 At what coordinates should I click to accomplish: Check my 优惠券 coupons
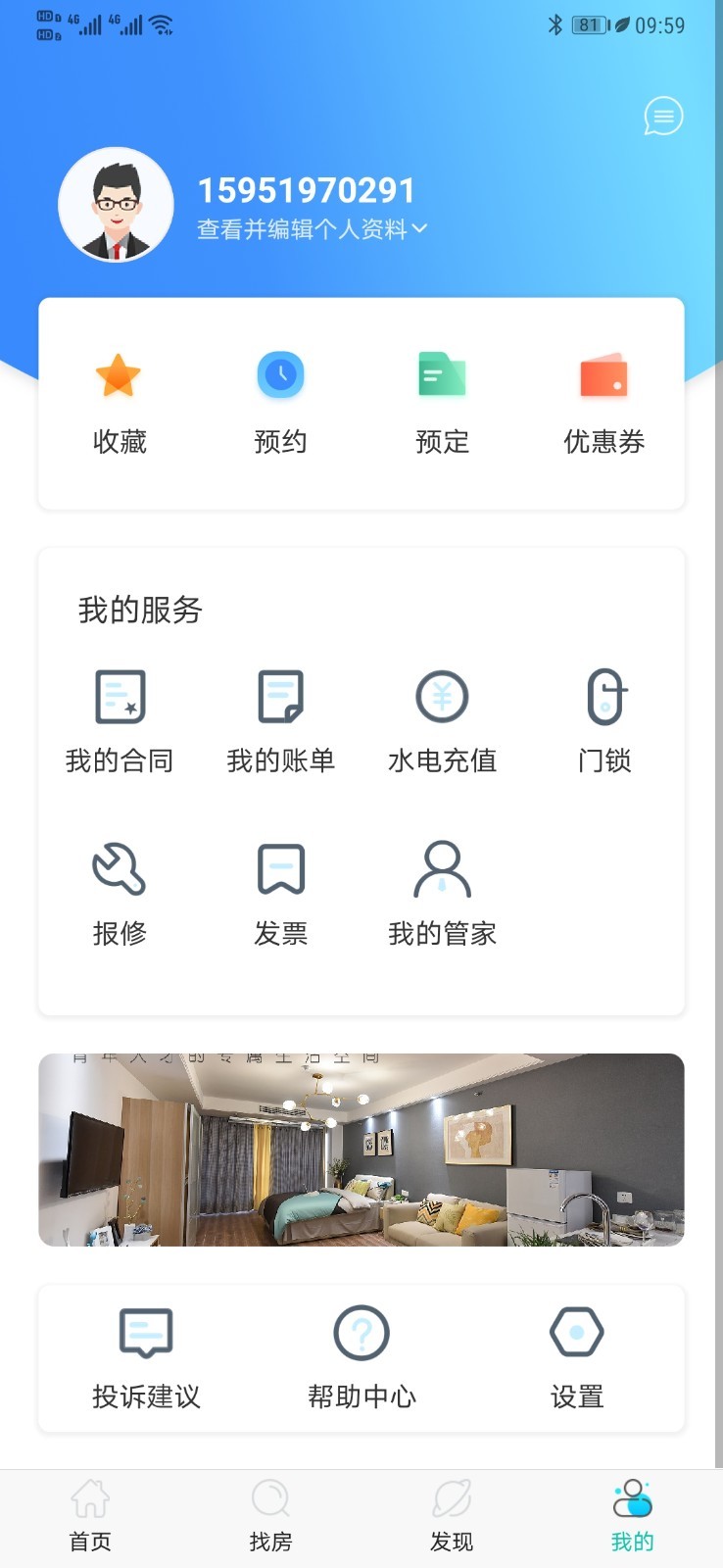click(603, 403)
